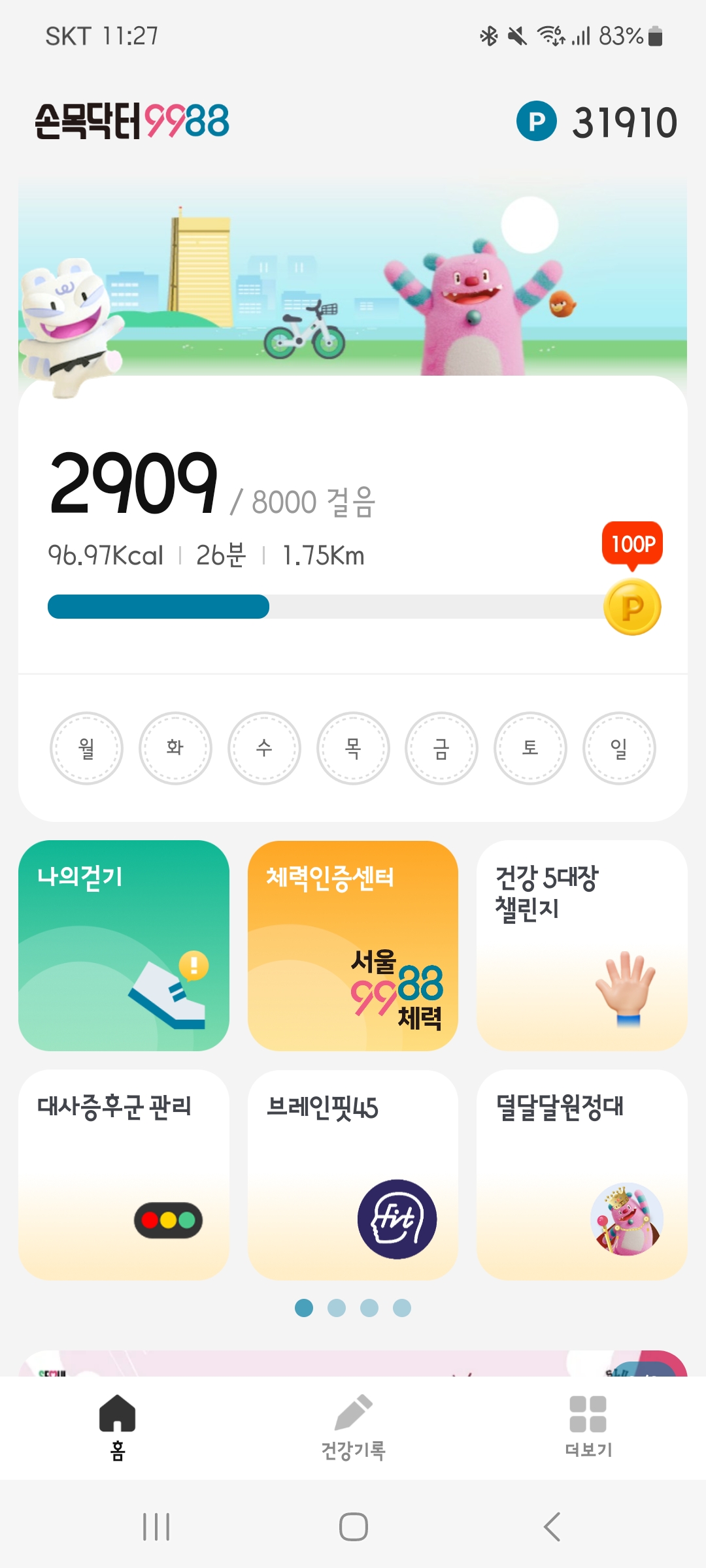Open today's 2909 steps summary
Viewport: 706px width, 1568px height.
[134, 485]
